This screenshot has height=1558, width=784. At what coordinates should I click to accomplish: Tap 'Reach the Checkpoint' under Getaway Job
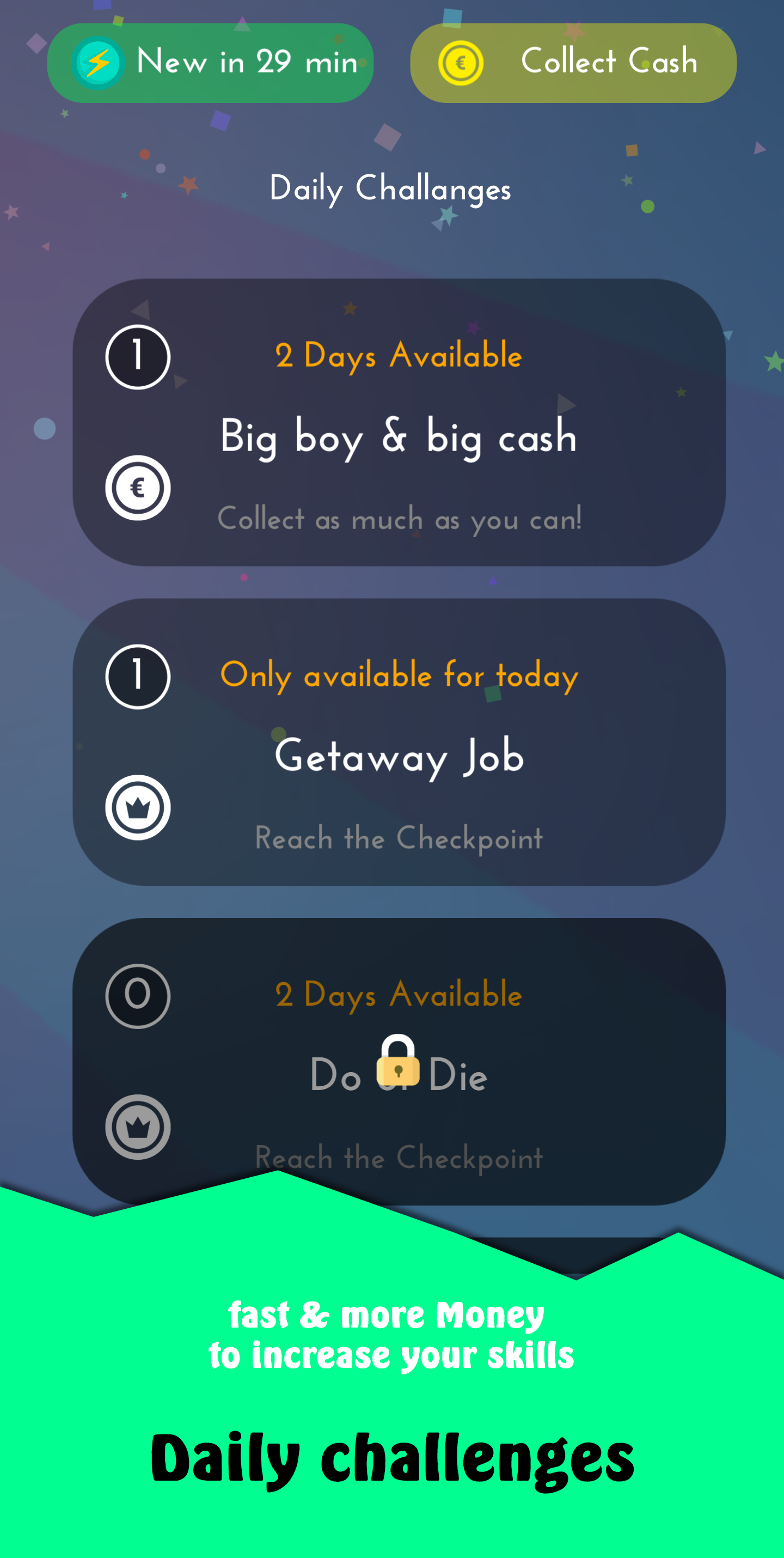pos(399,839)
